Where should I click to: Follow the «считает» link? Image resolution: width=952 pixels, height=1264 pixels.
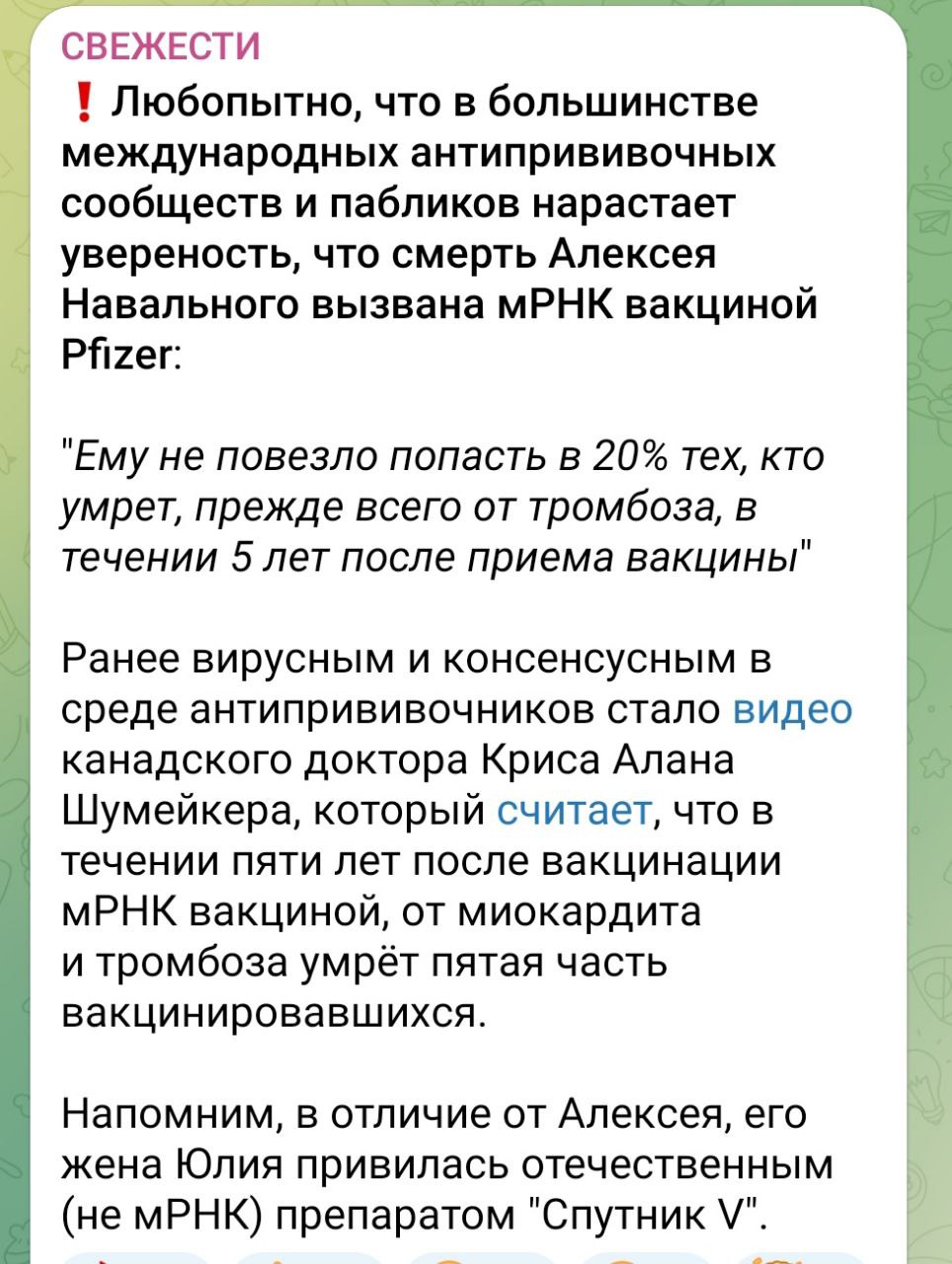(574, 811)
